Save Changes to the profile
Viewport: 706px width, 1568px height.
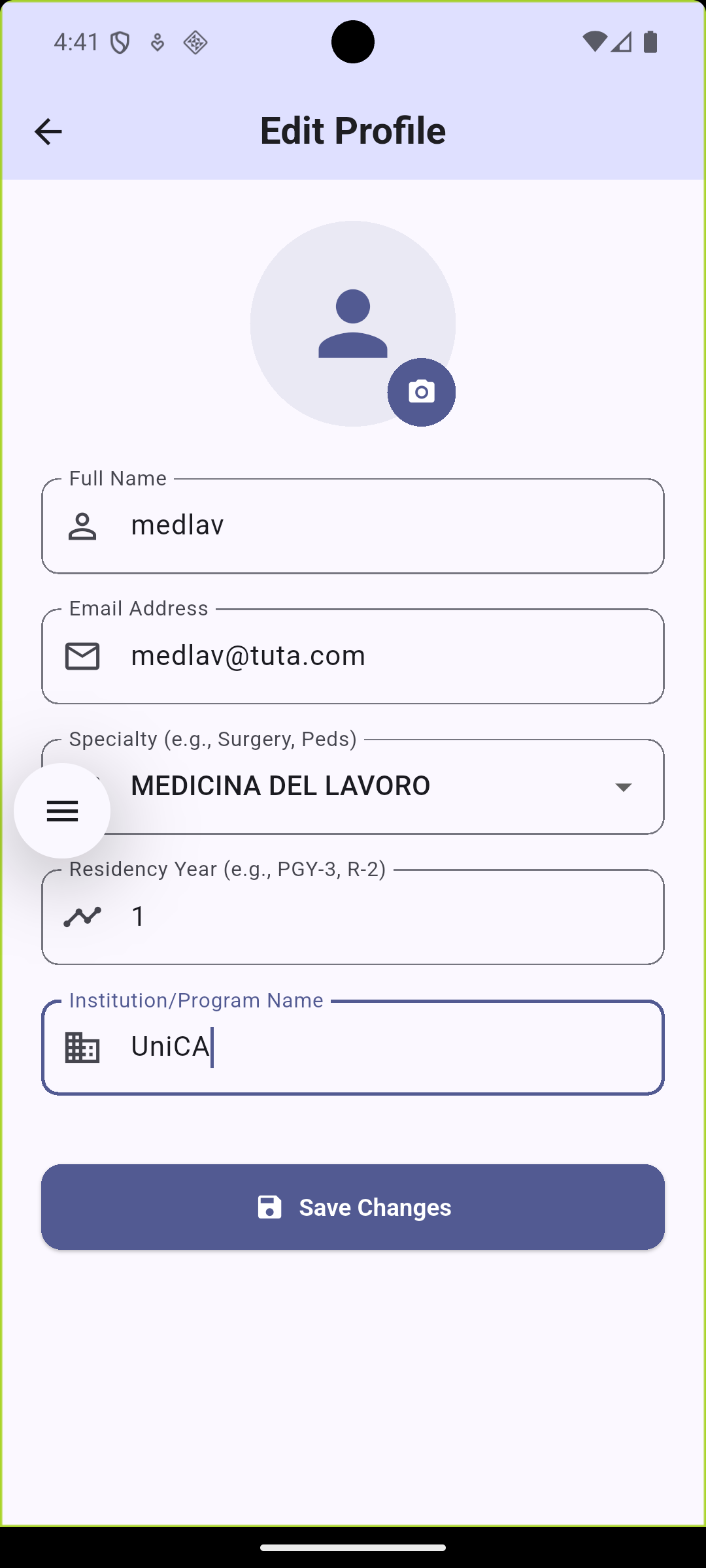[x=353, y=1207]
